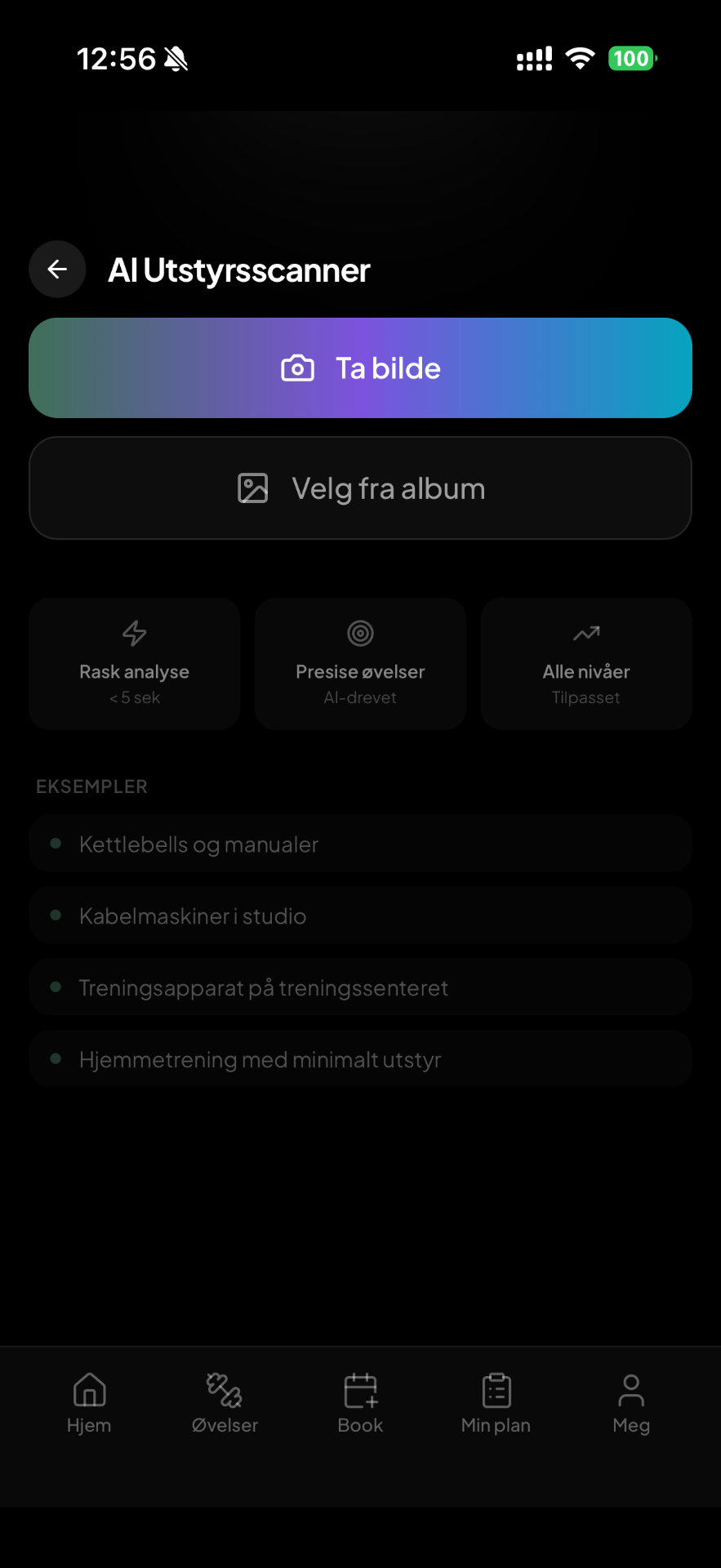
Task: Choose Velg fra album
Action: point(360,488)
